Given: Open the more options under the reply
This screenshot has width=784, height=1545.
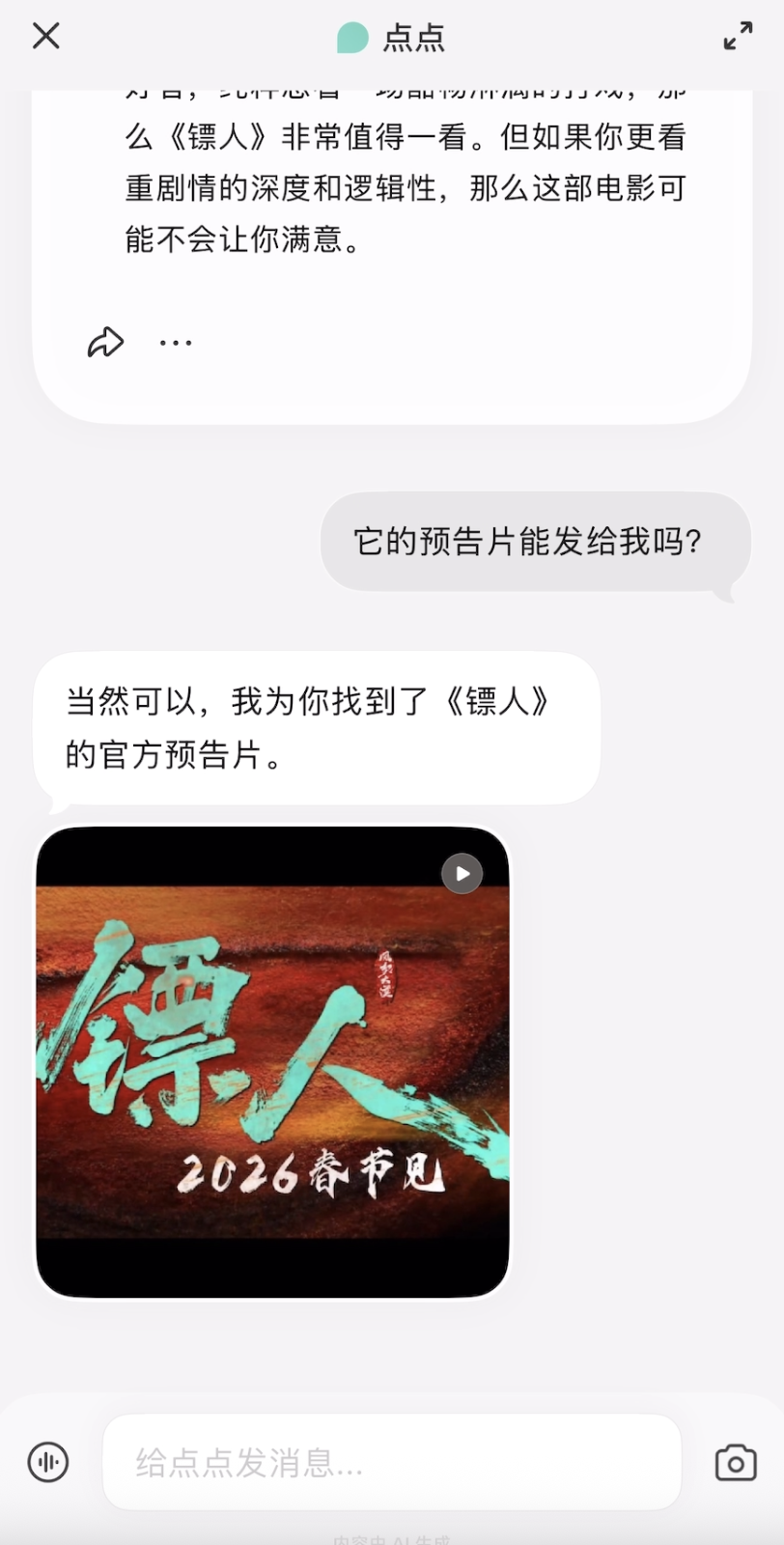Looking at the screenshot, I should (176, 342).
